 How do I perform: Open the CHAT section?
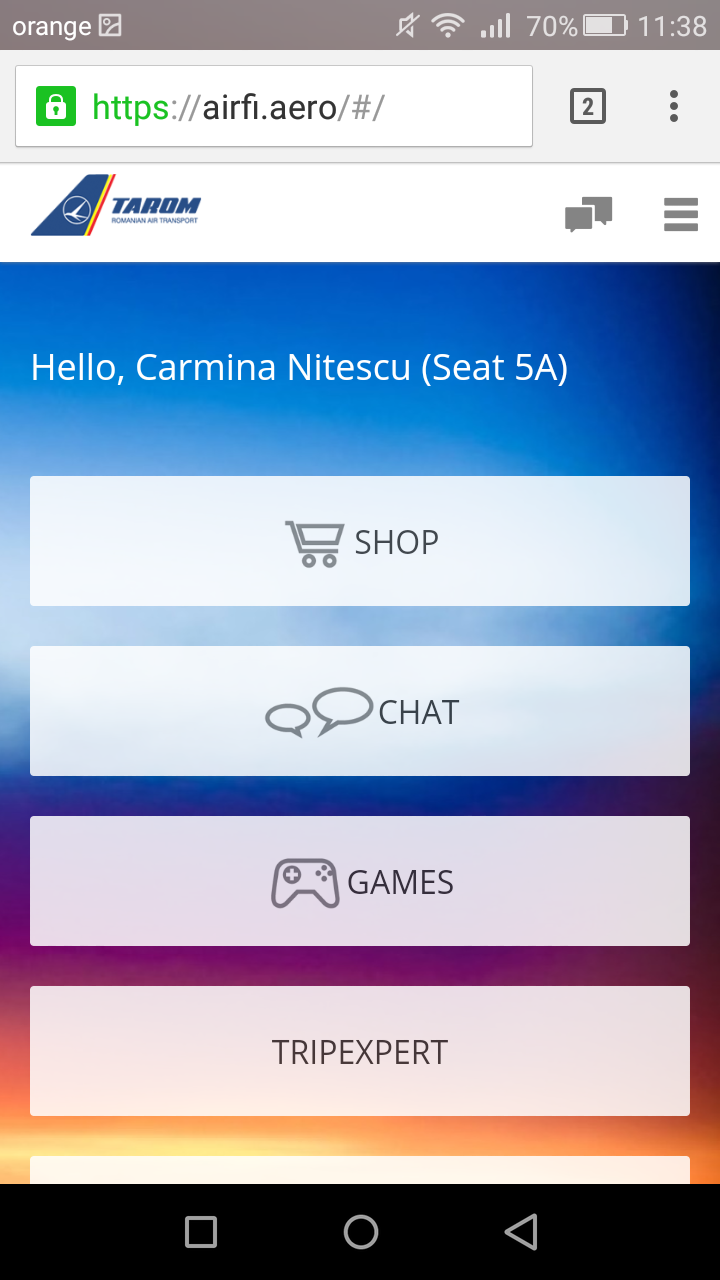360,711
